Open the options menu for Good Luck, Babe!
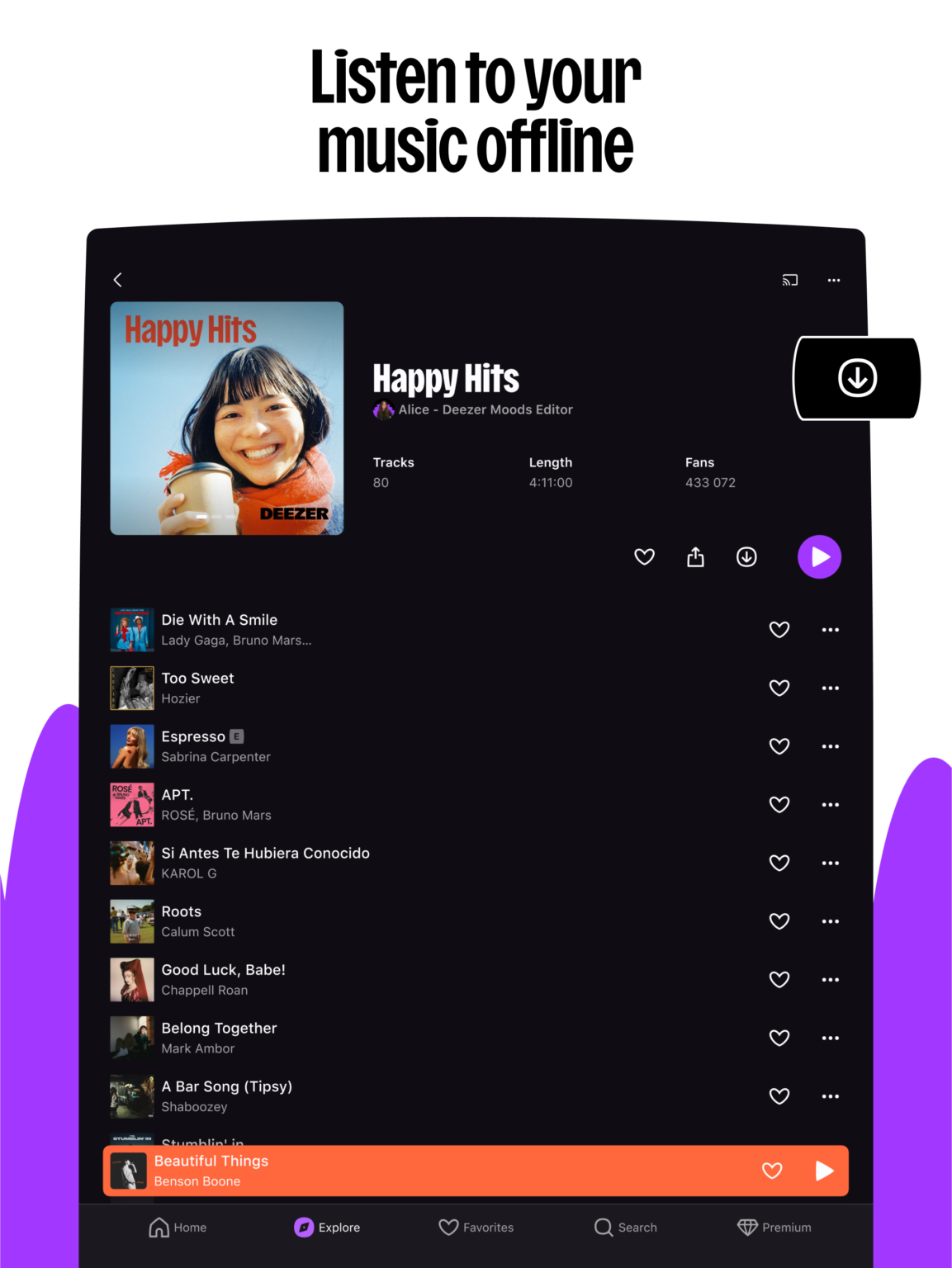Viewport: 952px width, 1268px height. click(x=830, y=979)
